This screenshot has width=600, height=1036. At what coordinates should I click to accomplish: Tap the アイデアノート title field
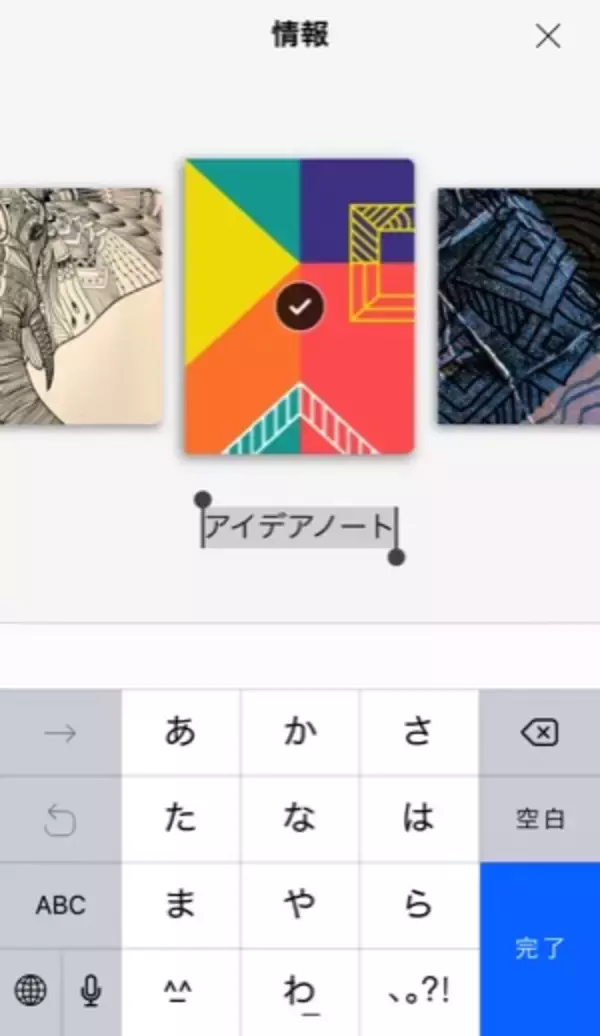[299, 526]
